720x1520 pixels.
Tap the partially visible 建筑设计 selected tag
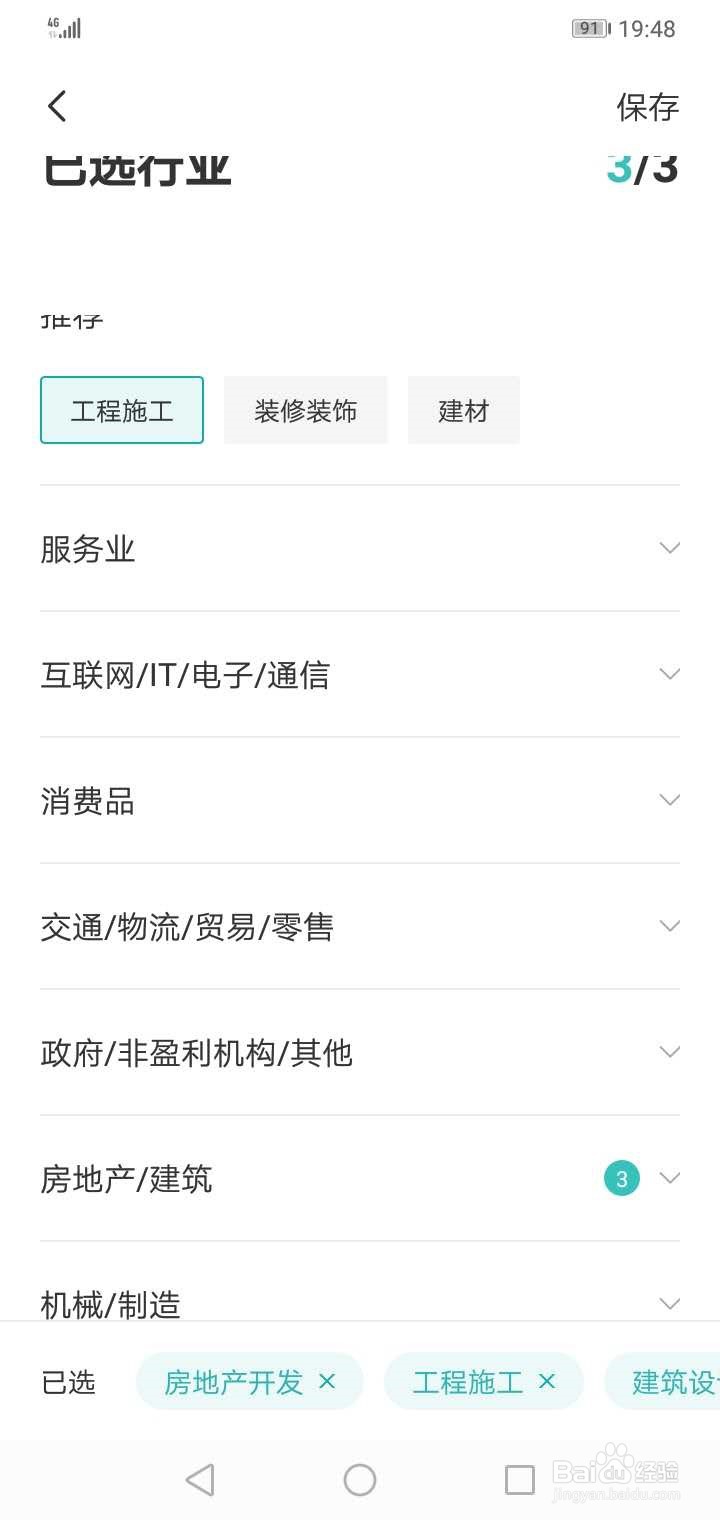tap(670, 1381)
